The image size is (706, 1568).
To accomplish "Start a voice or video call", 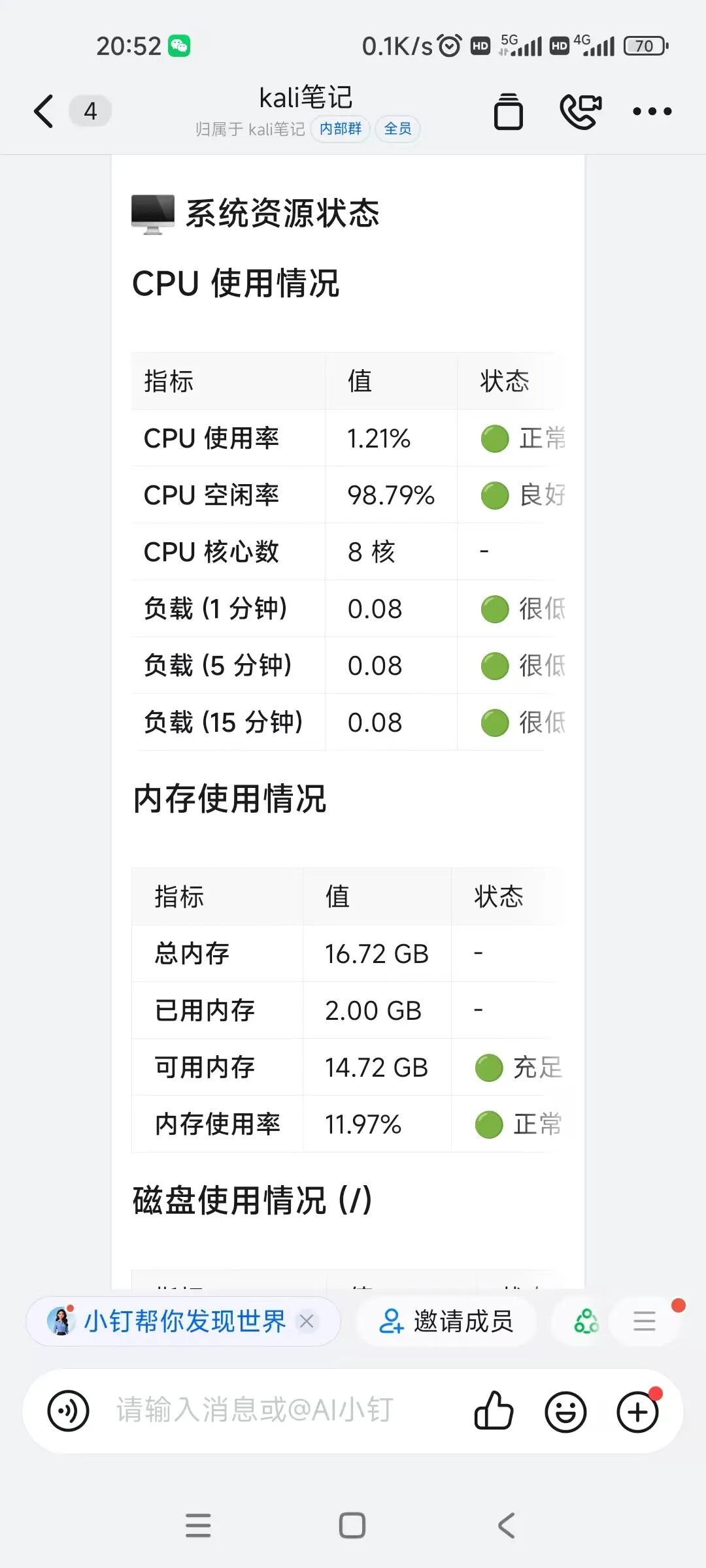I will pyautogui.click(x=580, y=112).
